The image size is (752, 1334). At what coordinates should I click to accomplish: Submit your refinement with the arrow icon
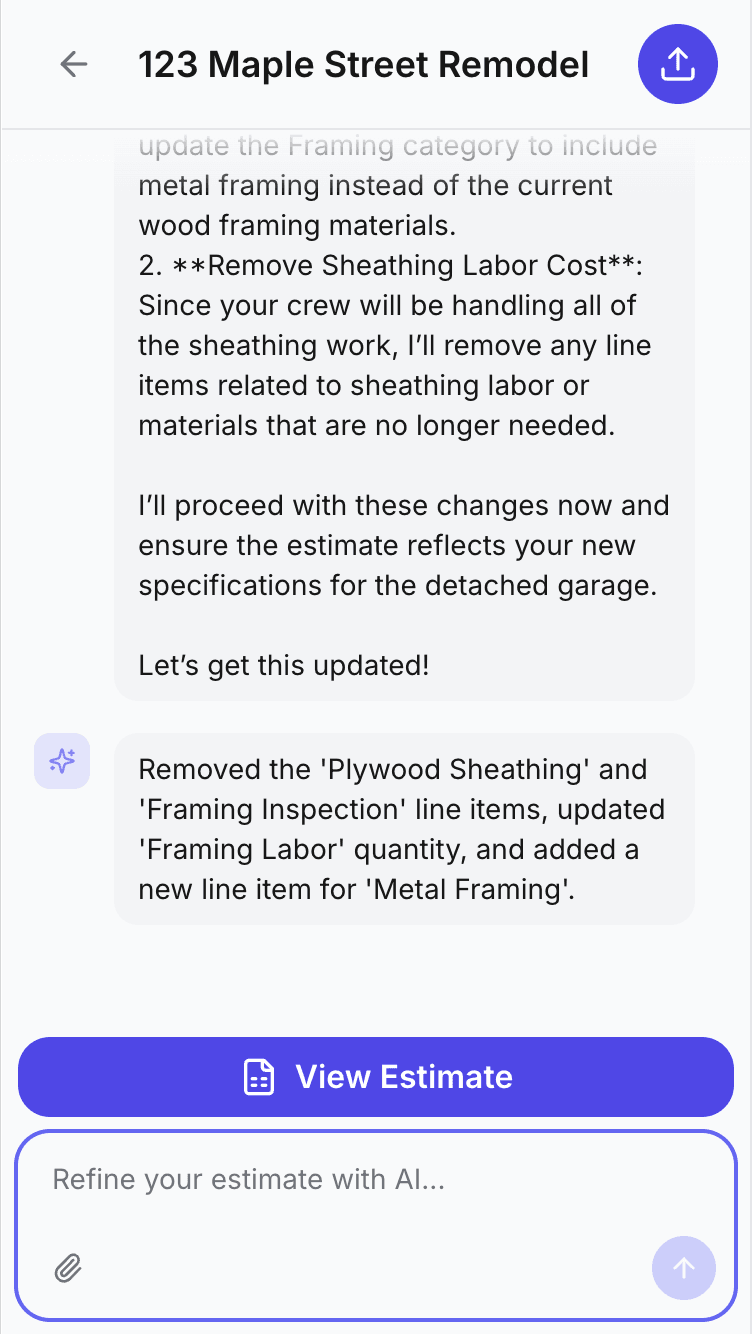click(684, 1268)
